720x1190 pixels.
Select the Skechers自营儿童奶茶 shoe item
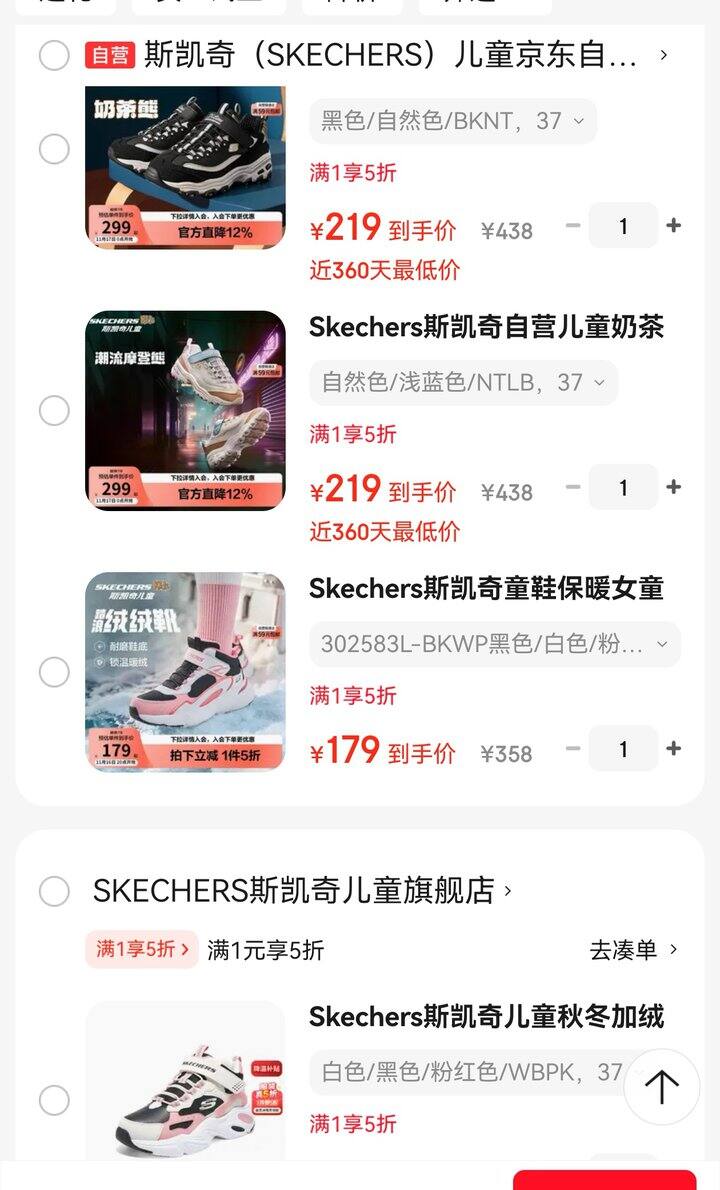tap(54, 410)
